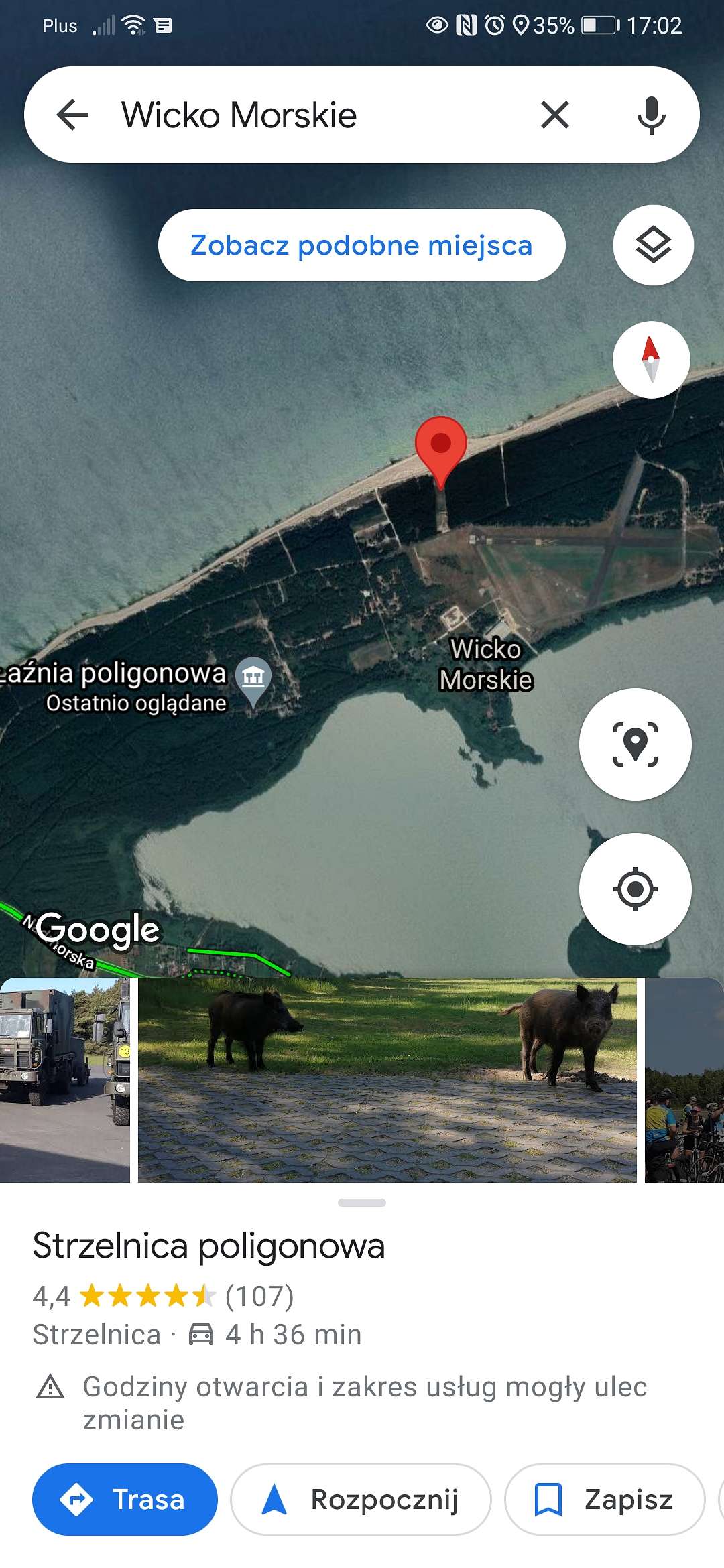
Task: Open the map layers selector
Action: pos(654,245)
